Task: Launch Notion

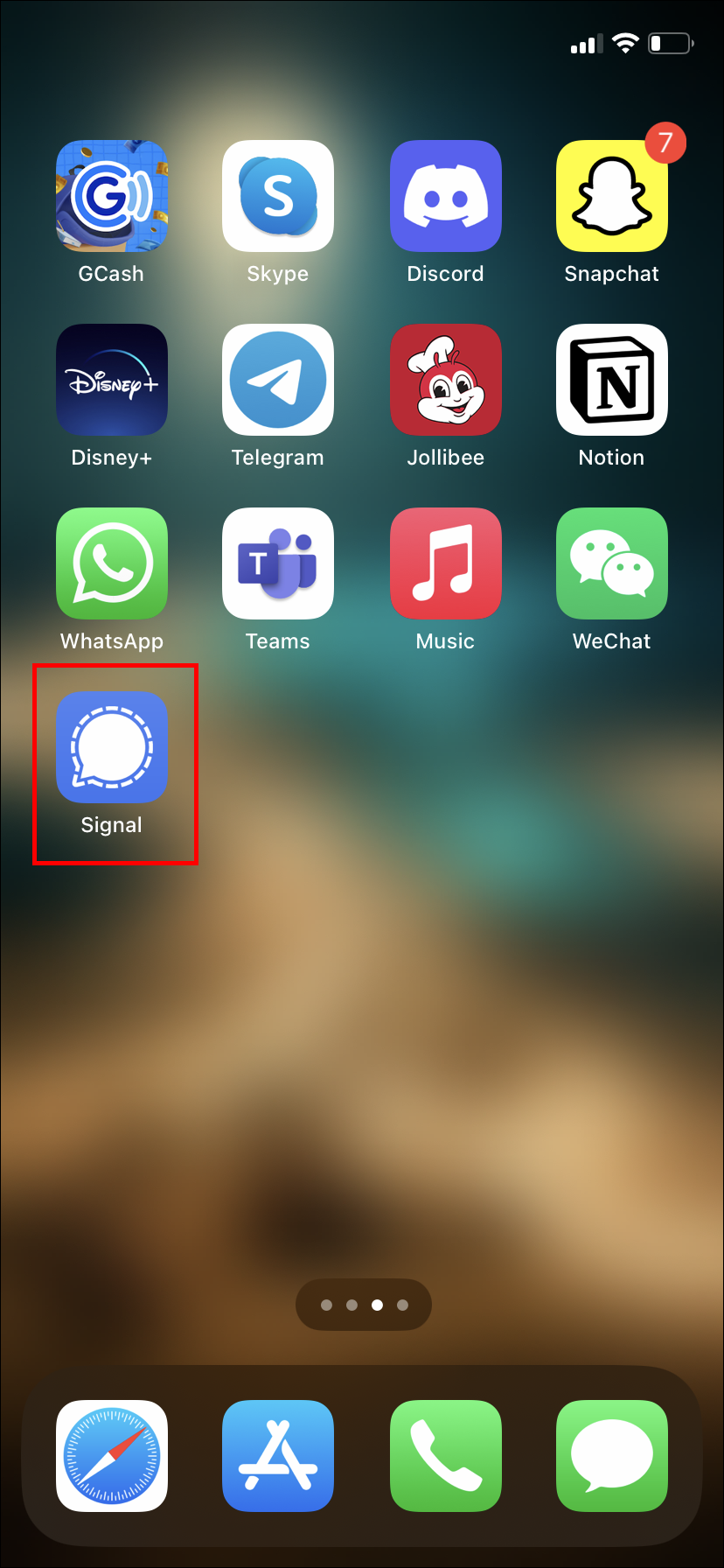Action: point(612,380)
